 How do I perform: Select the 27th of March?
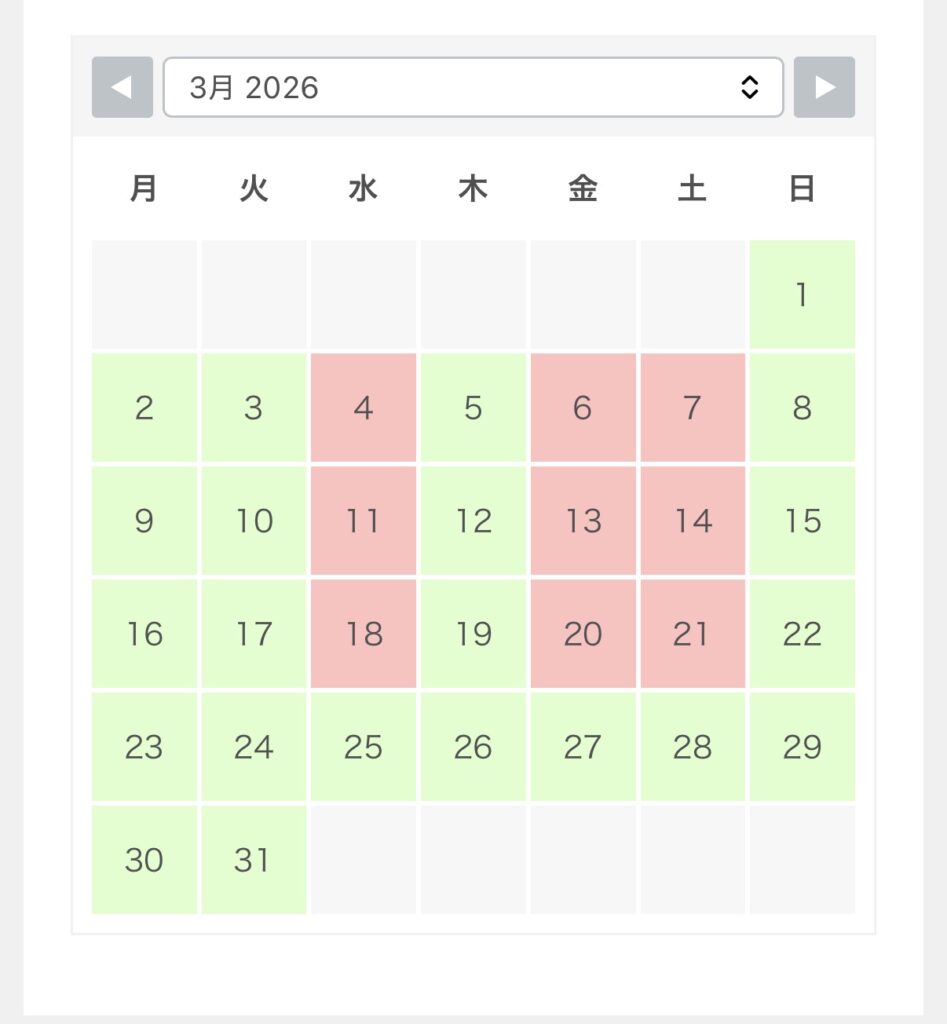tap(583, 747)
